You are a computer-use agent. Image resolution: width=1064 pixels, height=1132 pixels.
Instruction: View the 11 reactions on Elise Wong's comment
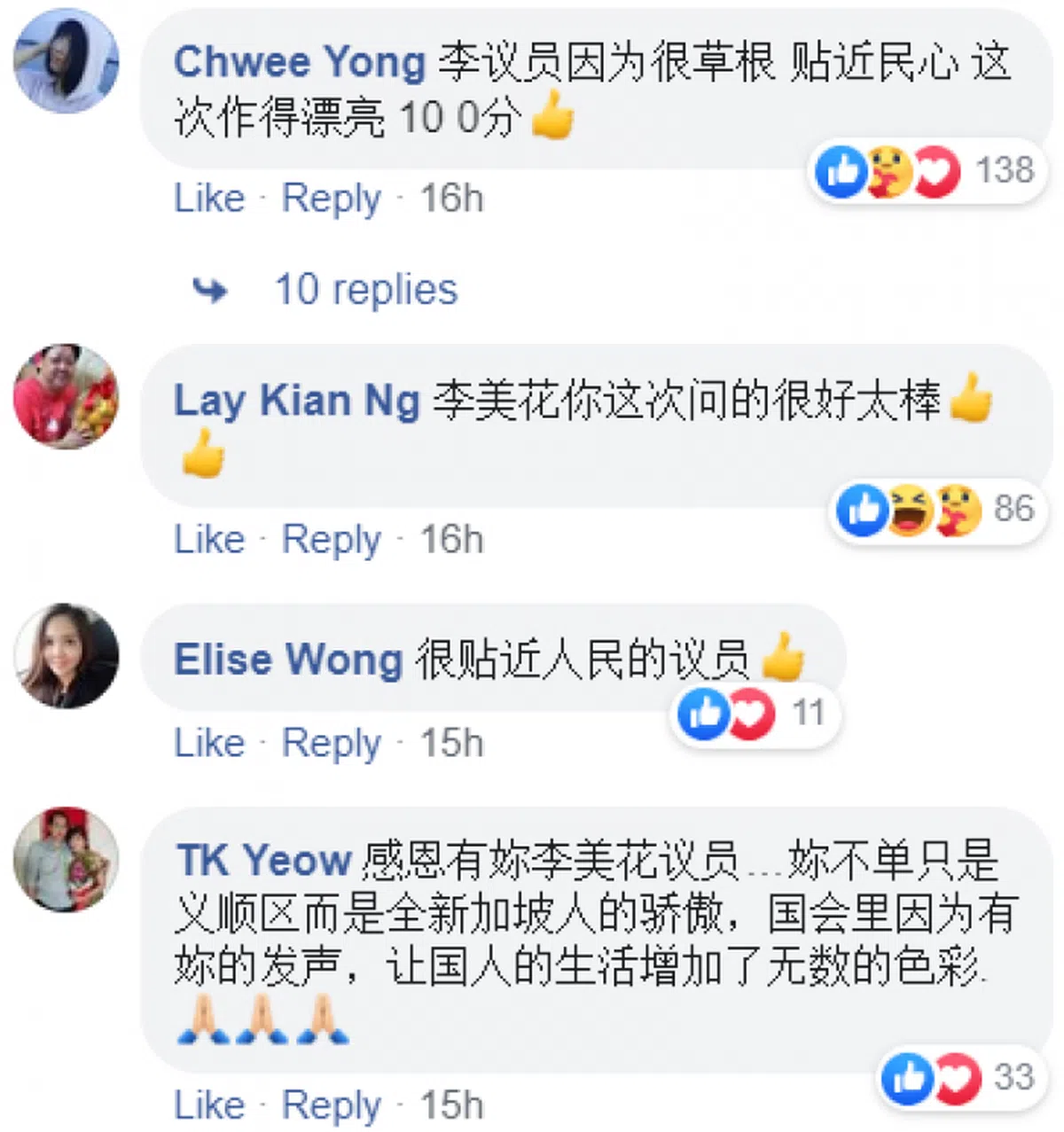[754, 713]
